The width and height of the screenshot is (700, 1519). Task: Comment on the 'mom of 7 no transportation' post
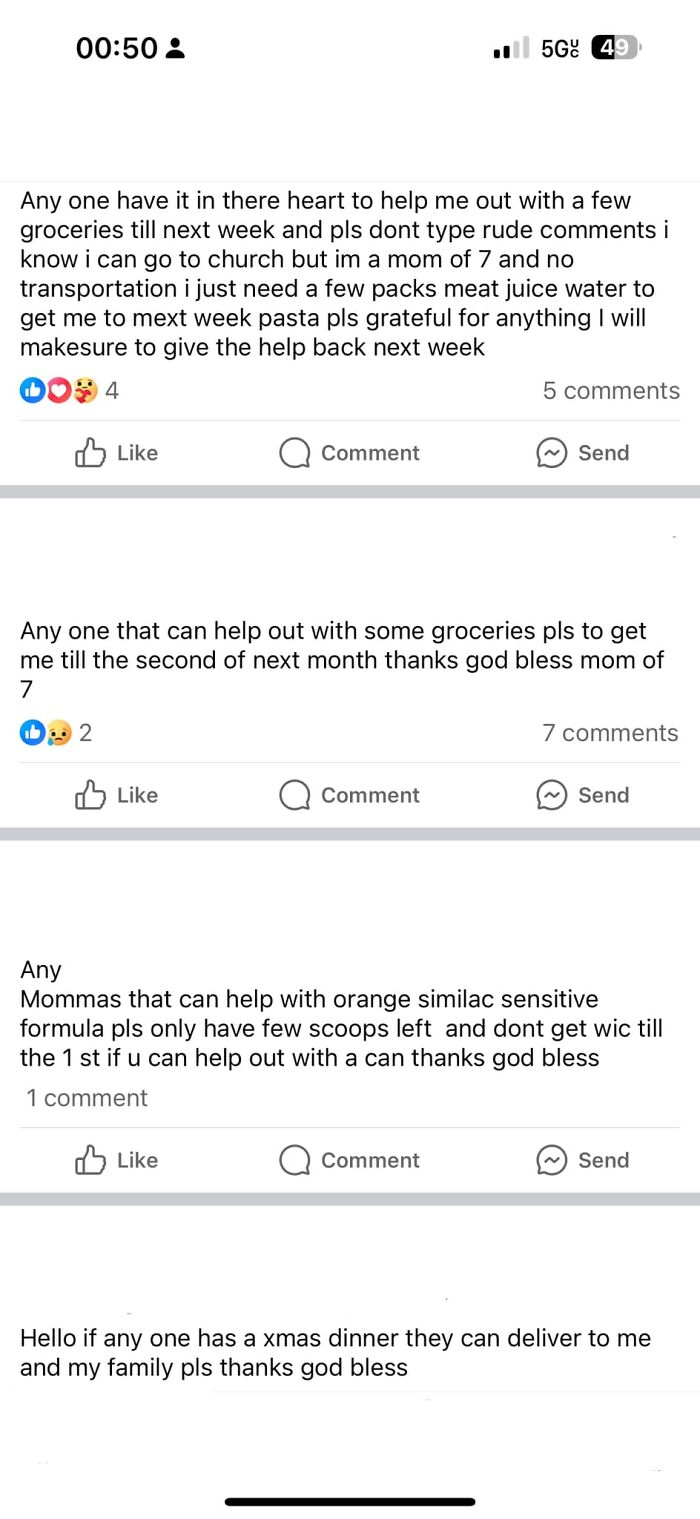349,453
